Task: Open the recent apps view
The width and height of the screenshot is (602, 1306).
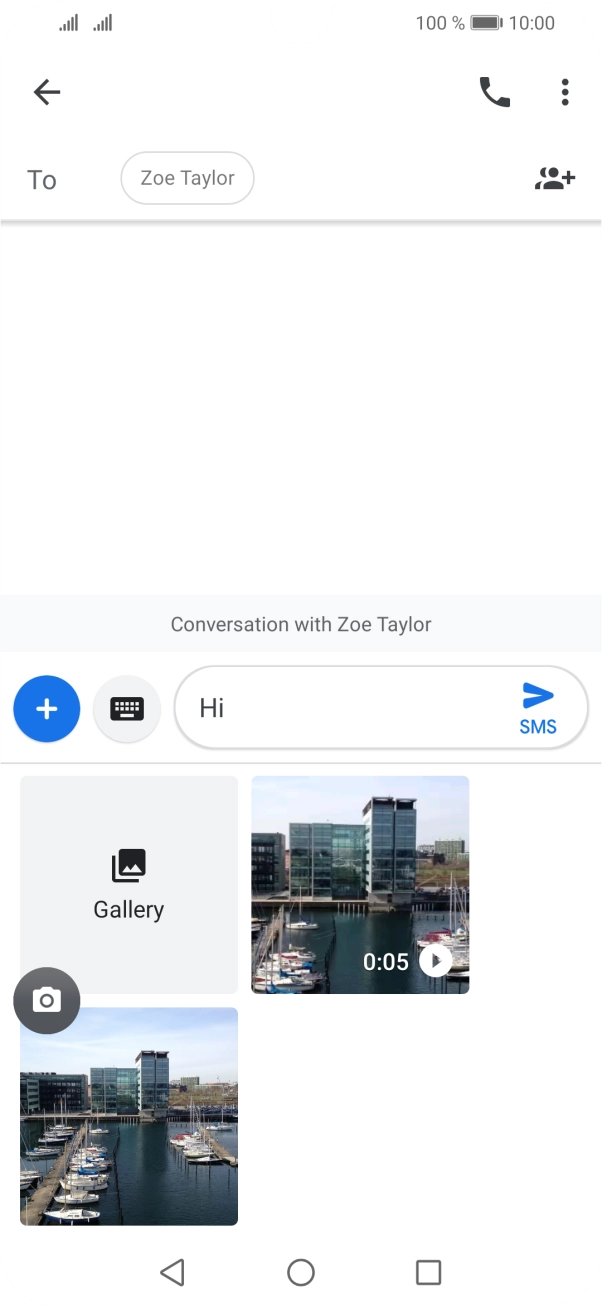Action: pyautogui.click(x=428, y=1272)
